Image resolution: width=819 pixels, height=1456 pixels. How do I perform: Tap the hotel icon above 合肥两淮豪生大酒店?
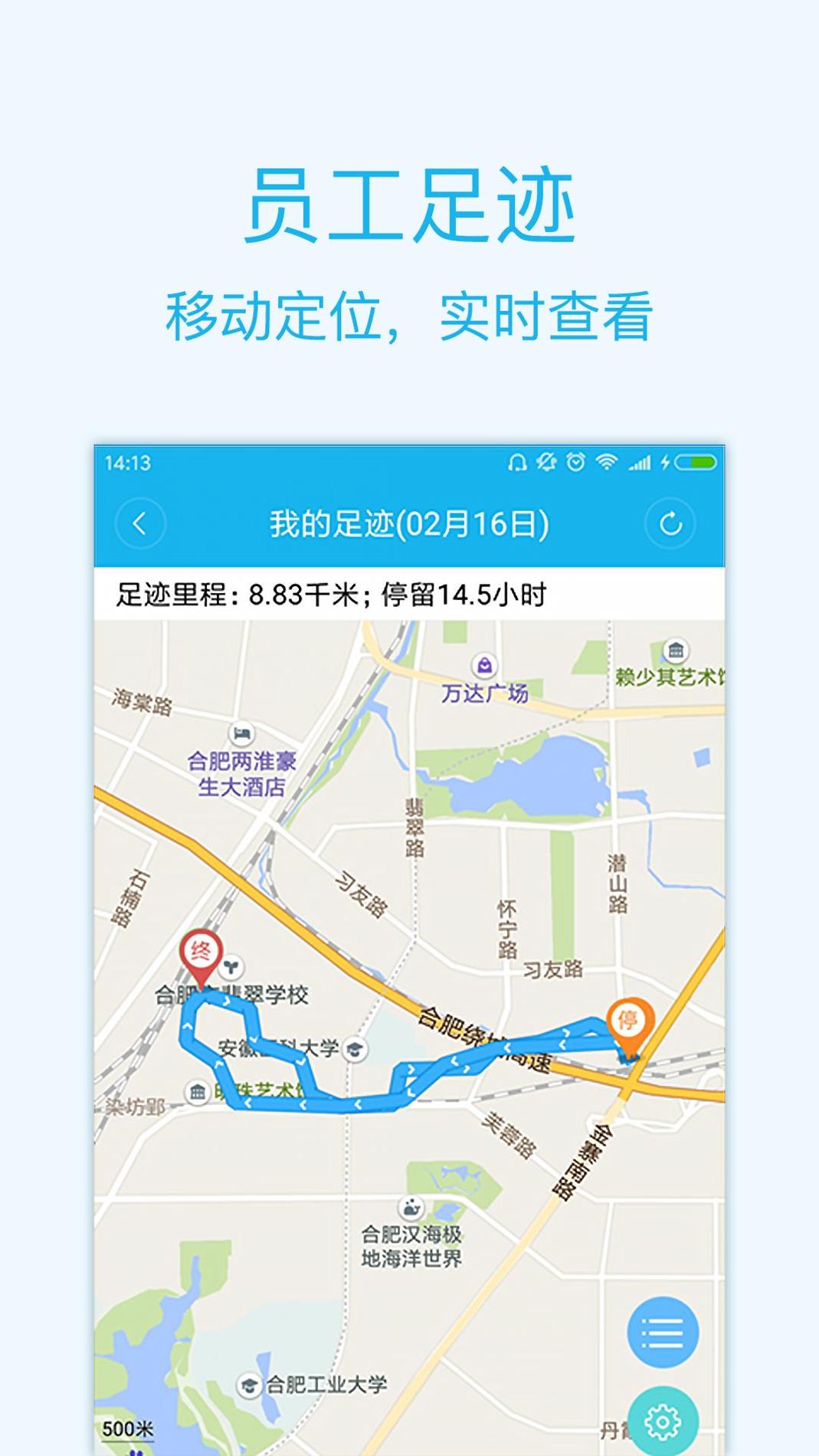tap(241, 733)
